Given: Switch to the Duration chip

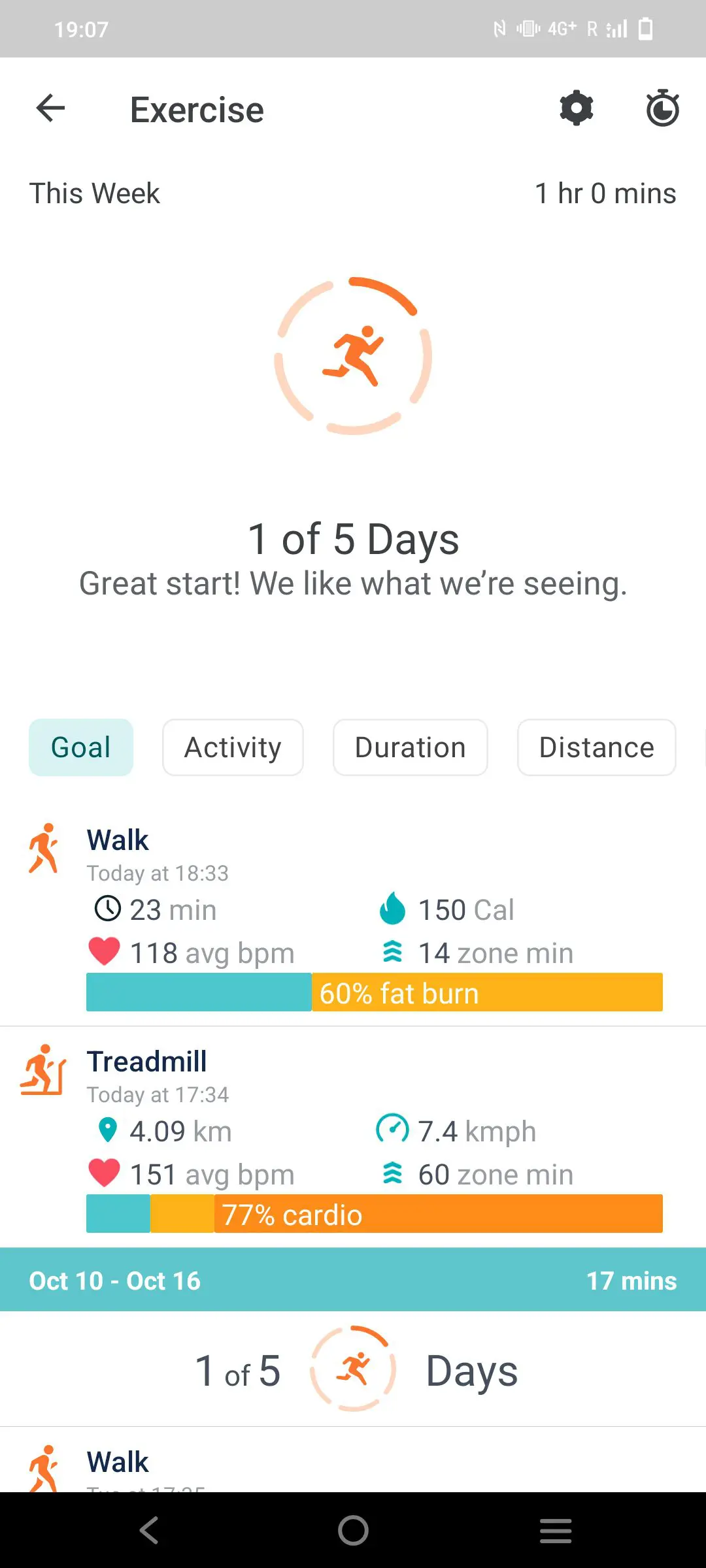Looking at the screenshot, I should (x=411, y=747).
